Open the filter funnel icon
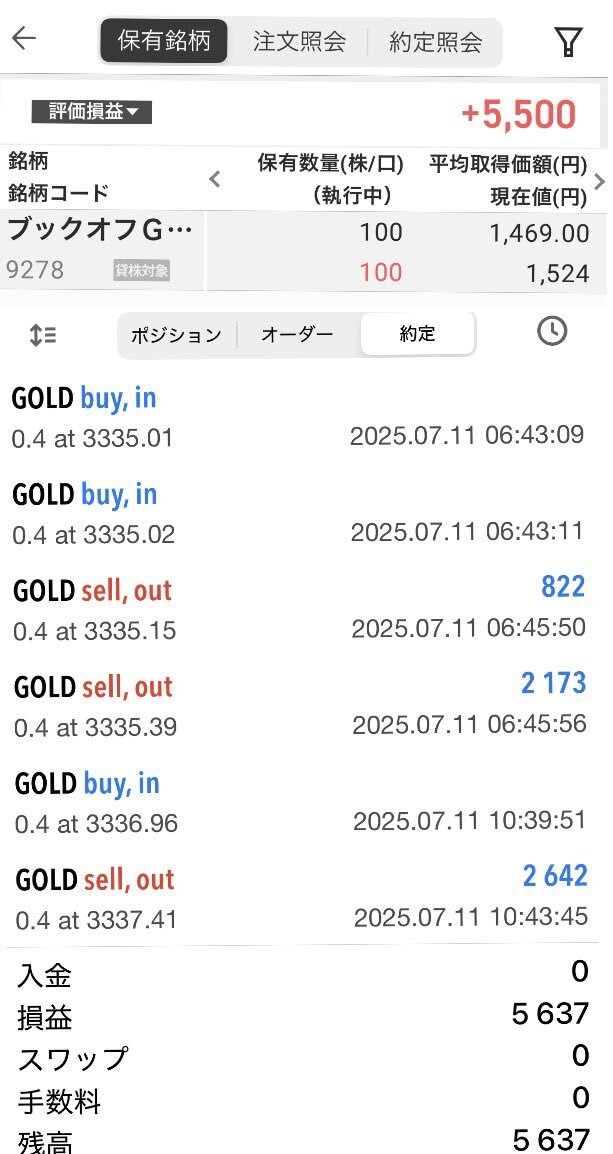This screenshot has width=613, height=1154. (567, 42)
